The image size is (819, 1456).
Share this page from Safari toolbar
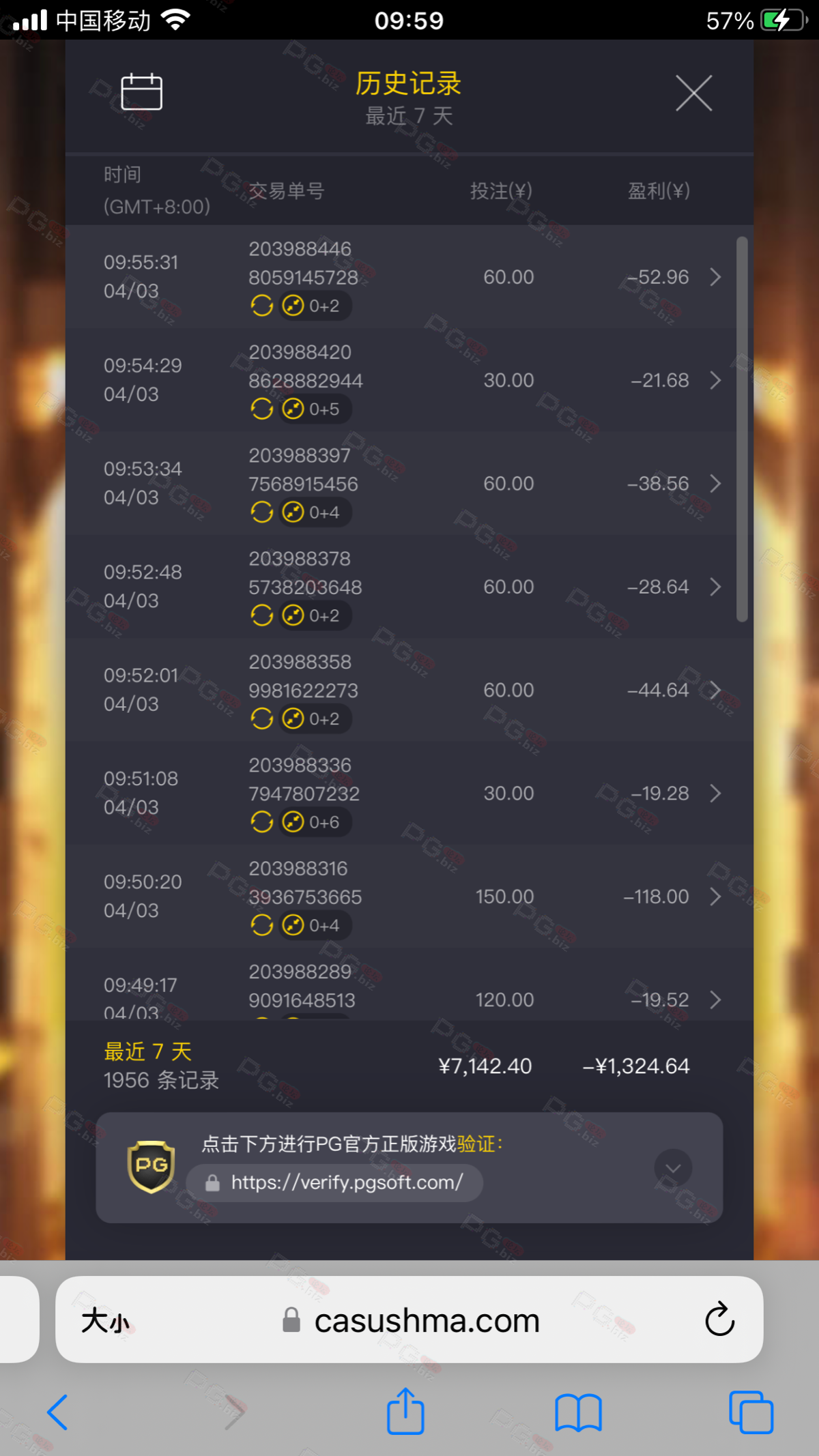405,1411
